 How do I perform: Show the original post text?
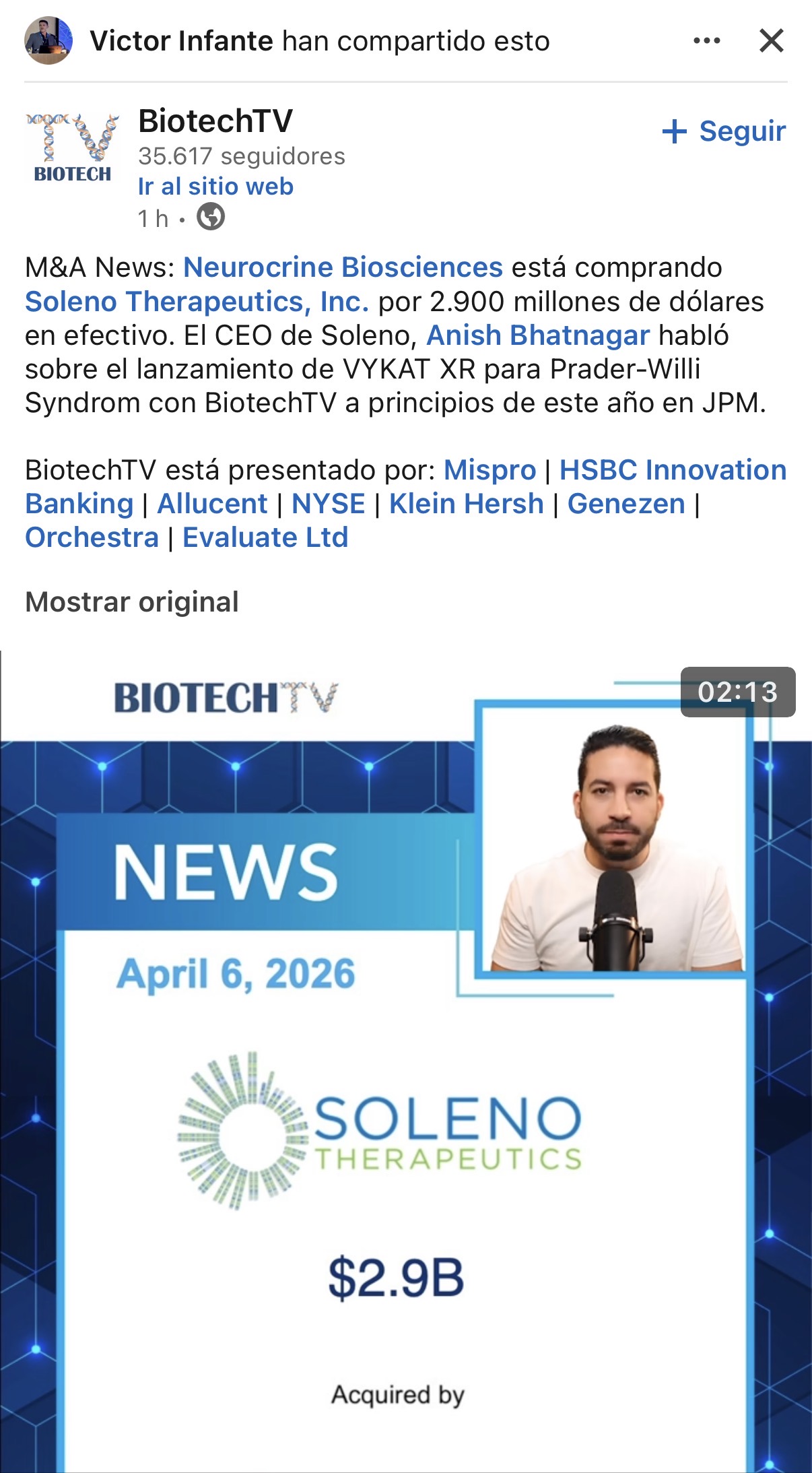(132, 602)
